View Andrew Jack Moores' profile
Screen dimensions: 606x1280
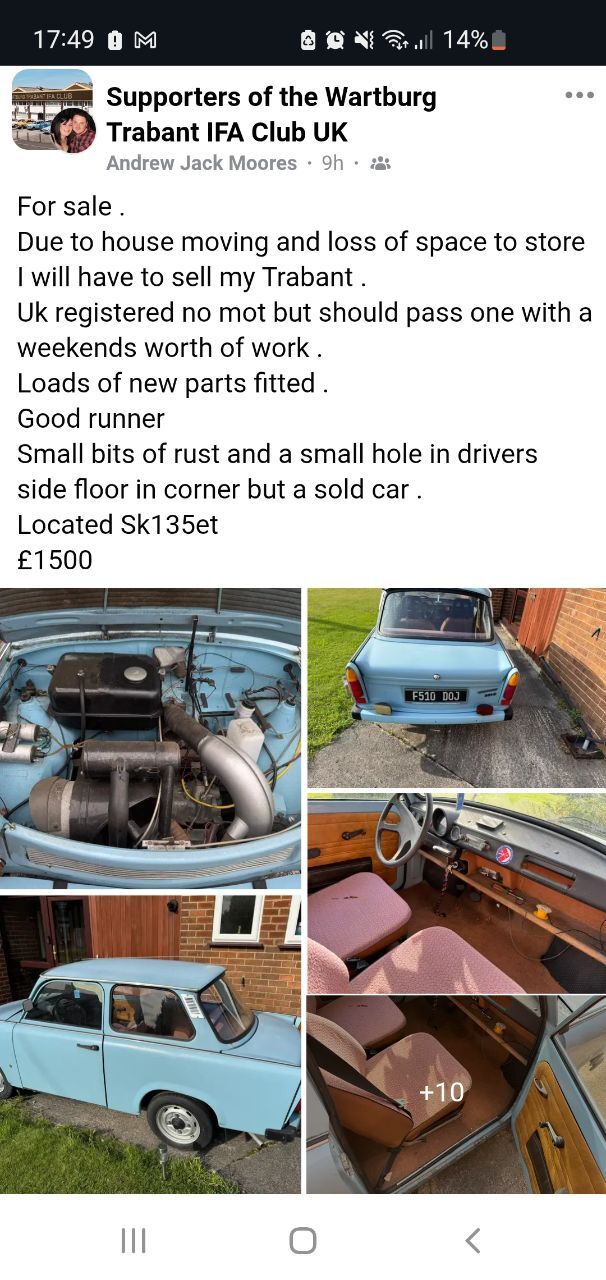(201, 163)
